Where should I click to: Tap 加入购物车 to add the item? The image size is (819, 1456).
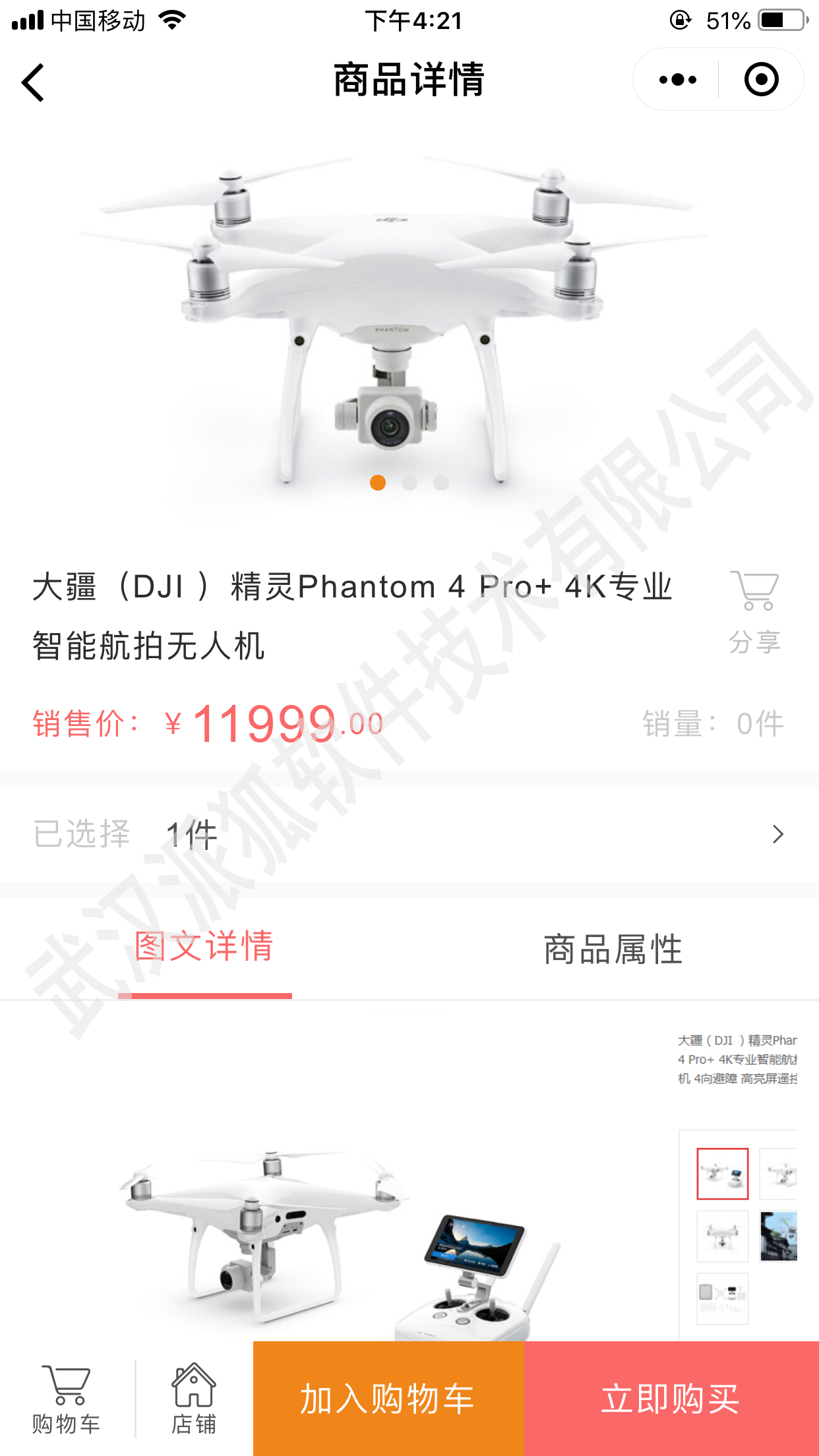coord(388,1399)
